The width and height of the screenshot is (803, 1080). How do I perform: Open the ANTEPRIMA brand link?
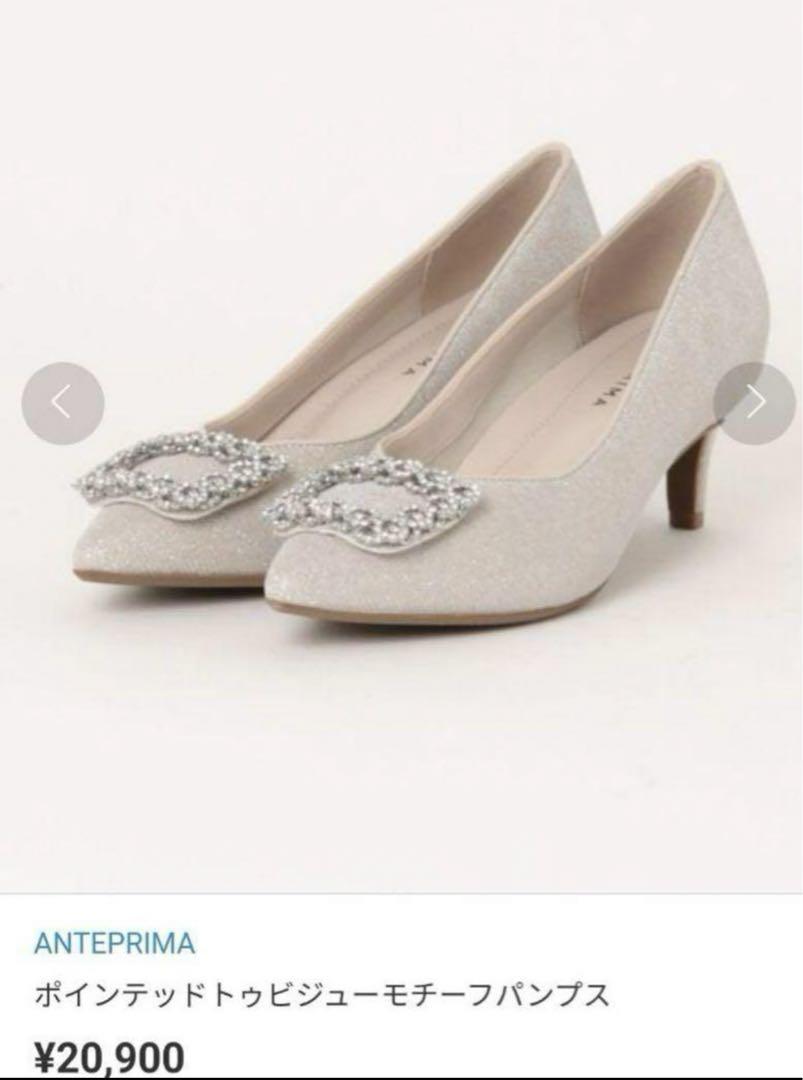(114, 943)
